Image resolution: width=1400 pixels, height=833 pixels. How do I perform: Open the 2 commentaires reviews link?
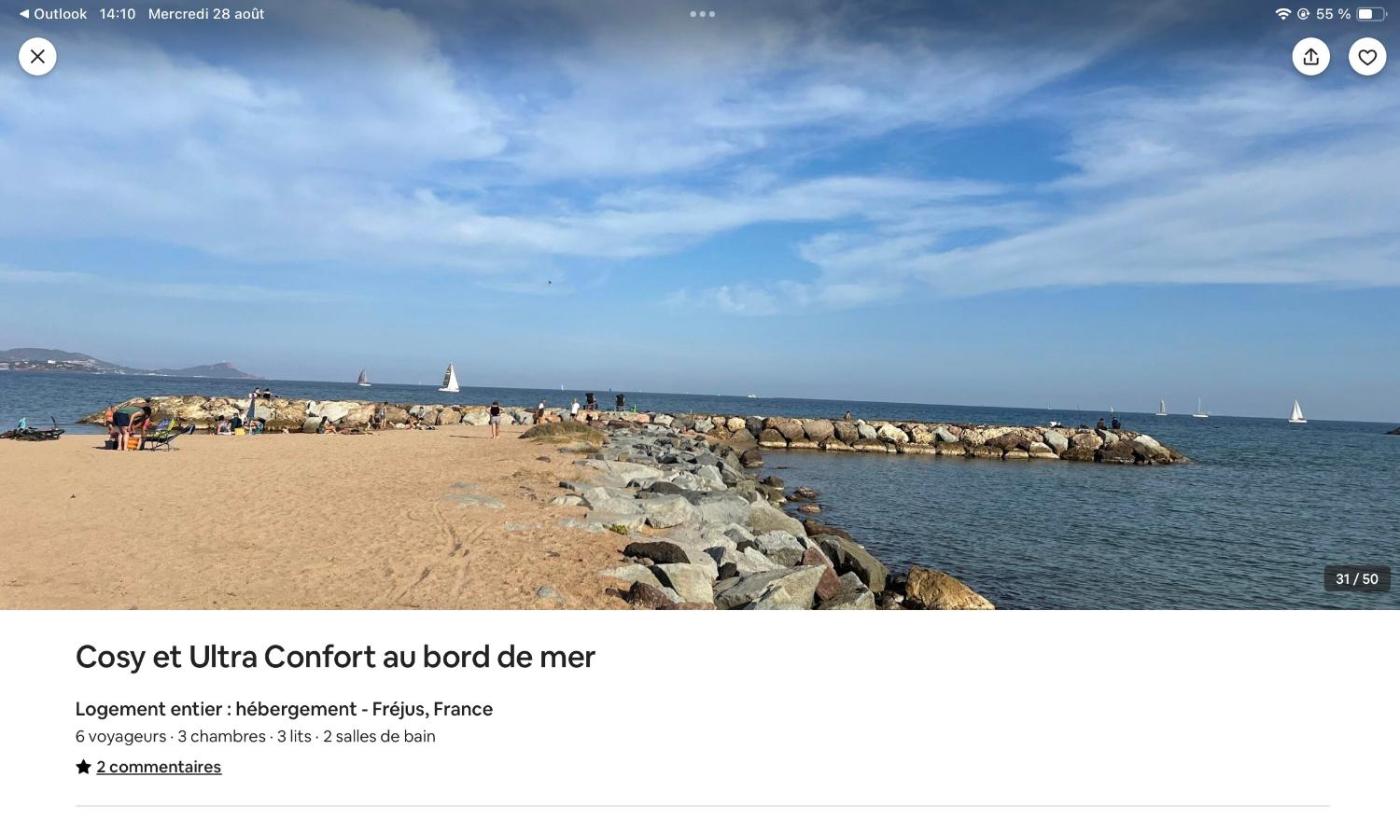(158, 767)
